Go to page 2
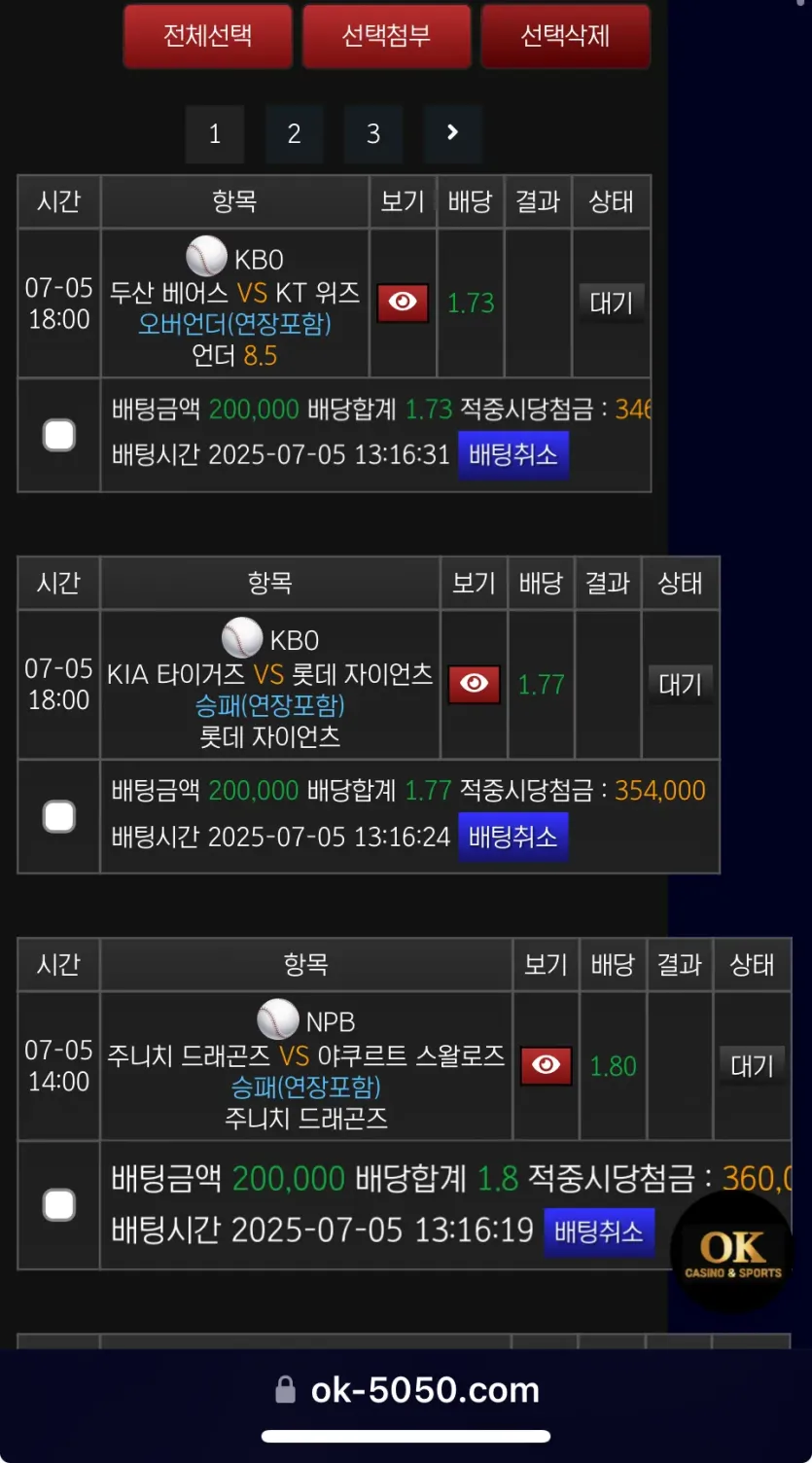Screen dimensions: 812x1463 (295, 134)
